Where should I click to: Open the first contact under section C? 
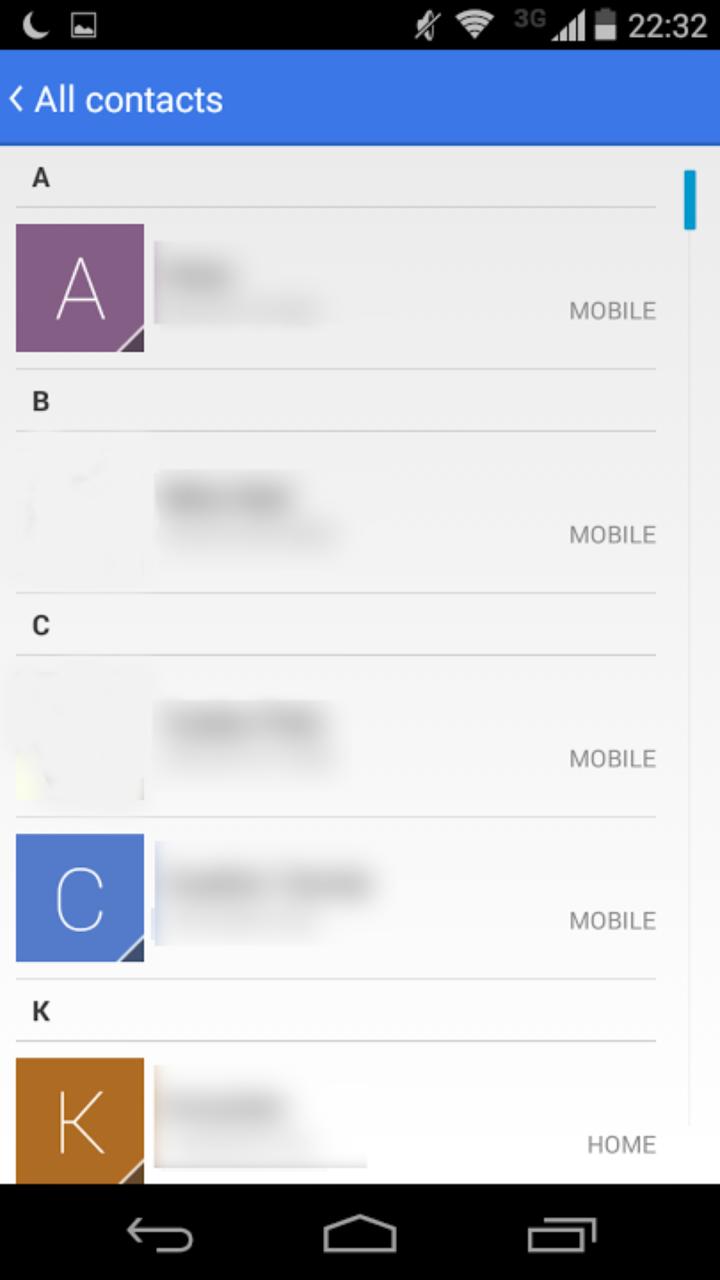tap(336, 736)
